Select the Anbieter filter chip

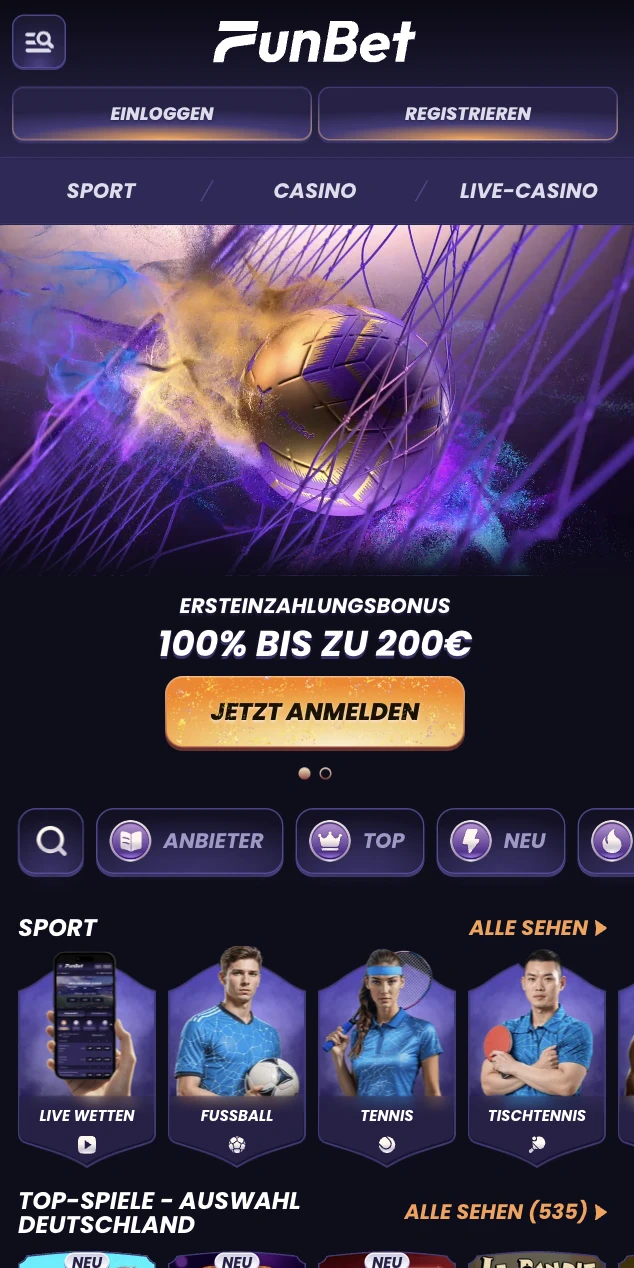pos(190,841)
